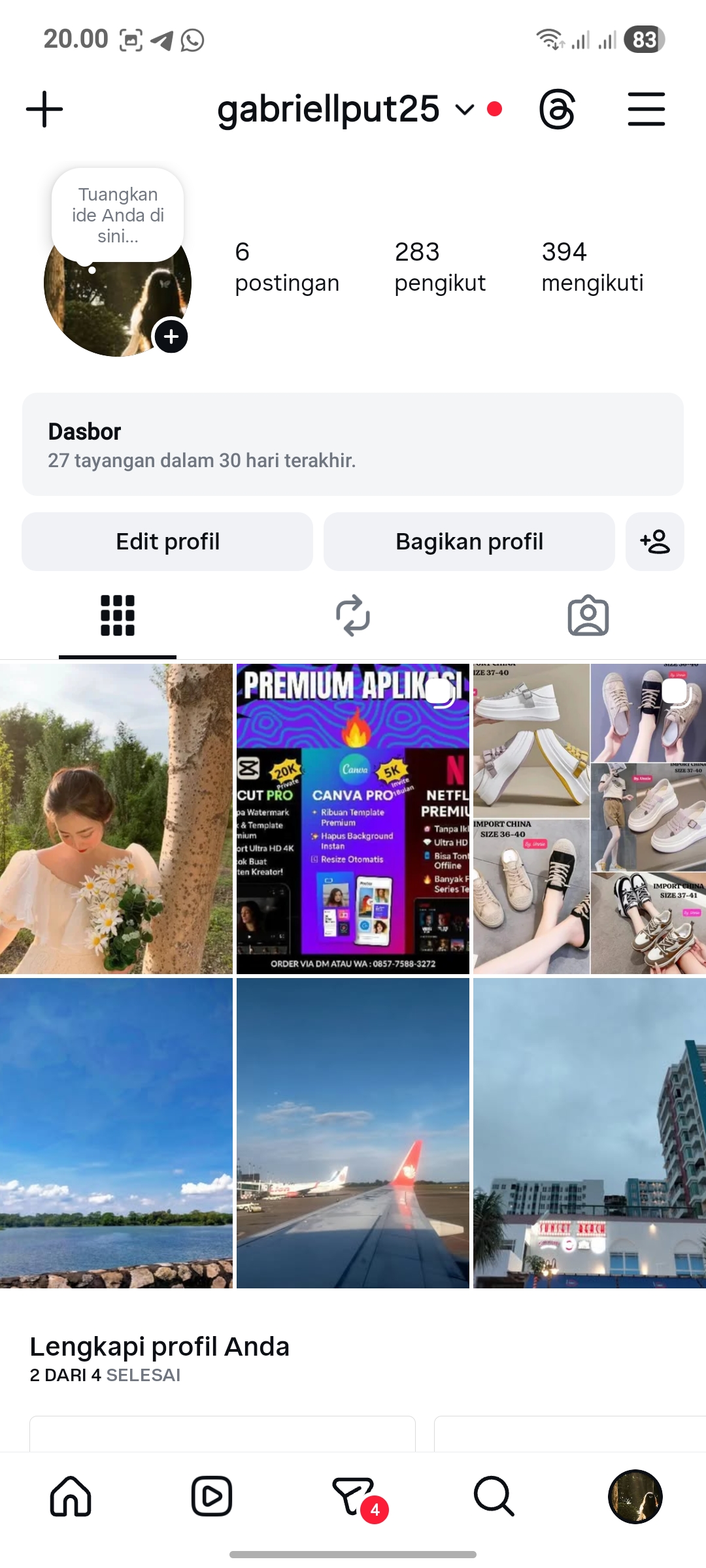
Task: Open the Dasbor card
Action: [353, 444]
